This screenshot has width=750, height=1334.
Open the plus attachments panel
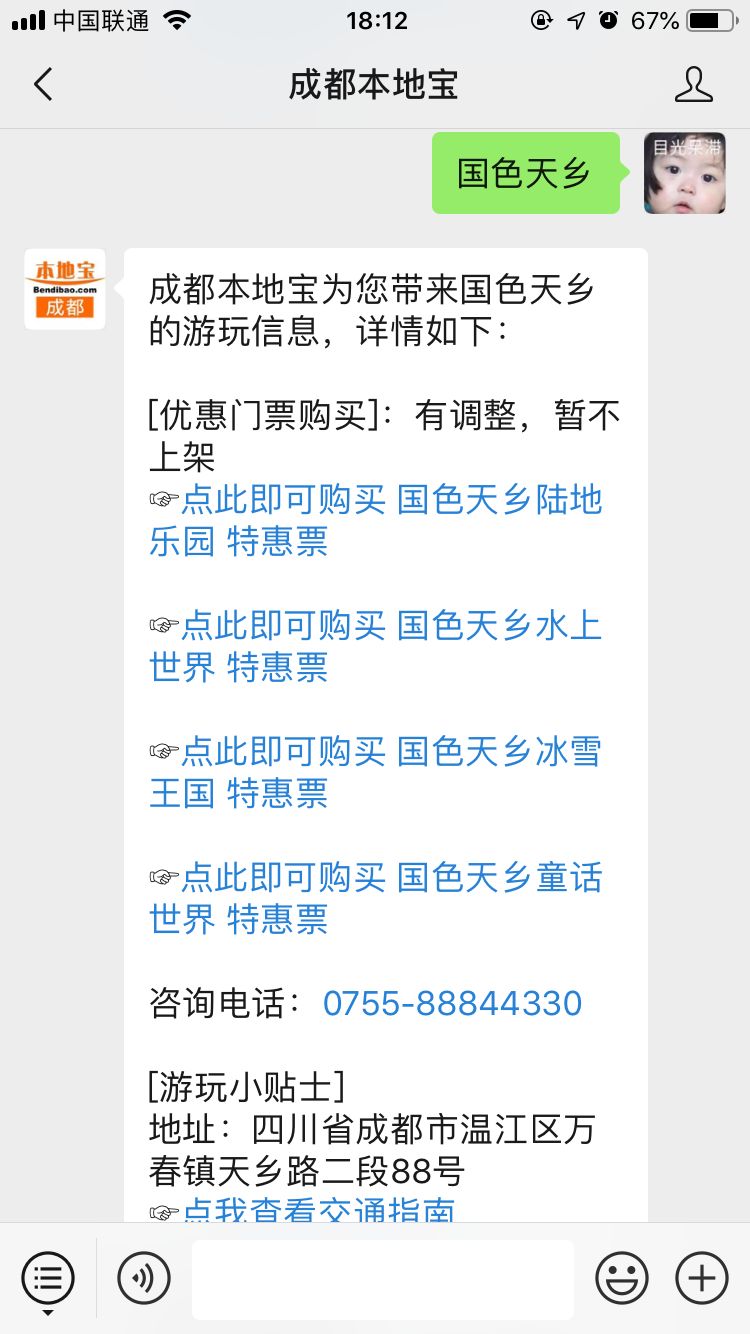(701, 1278)
